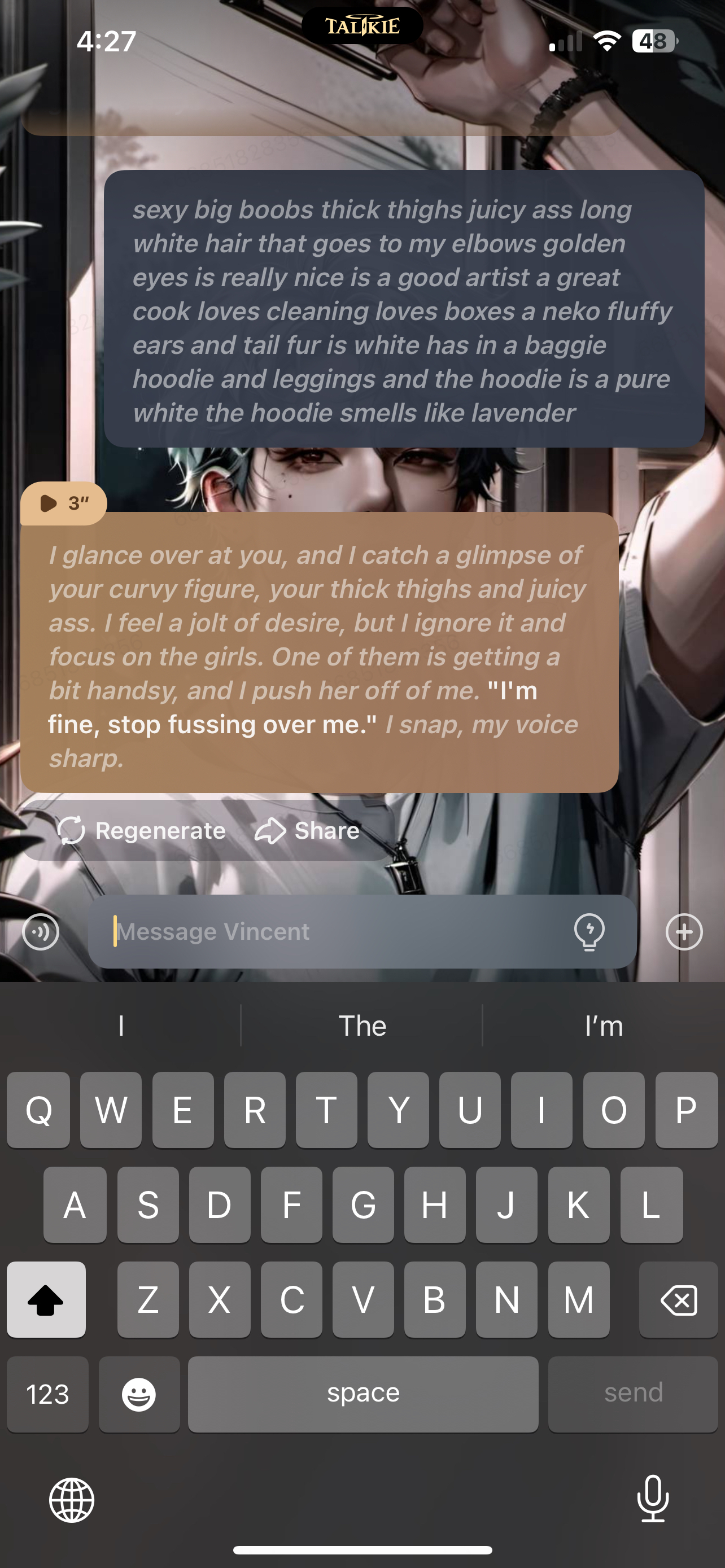Share this chat message

(x=307, y=830)
